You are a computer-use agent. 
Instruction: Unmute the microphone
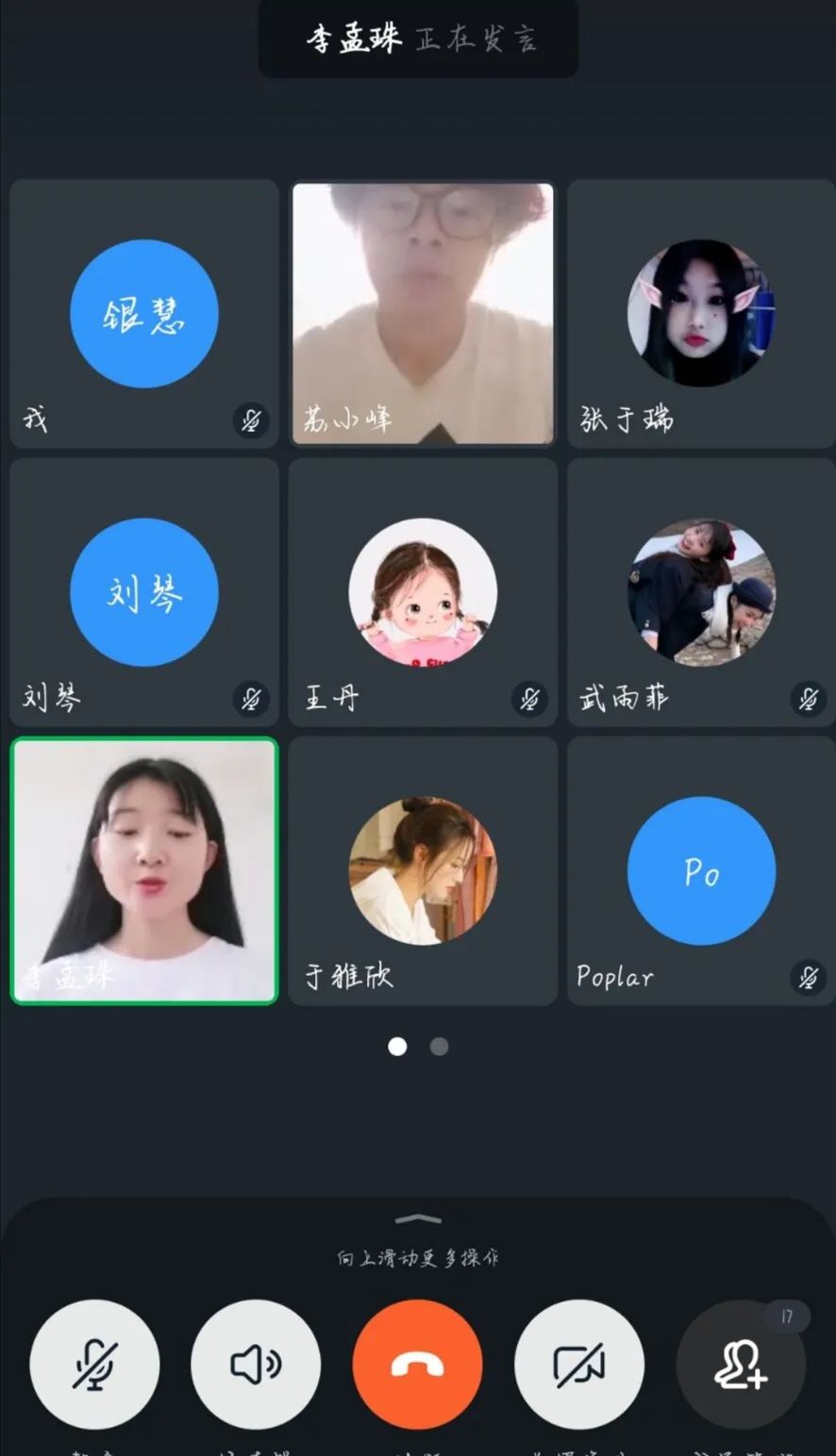[94, 1364]
